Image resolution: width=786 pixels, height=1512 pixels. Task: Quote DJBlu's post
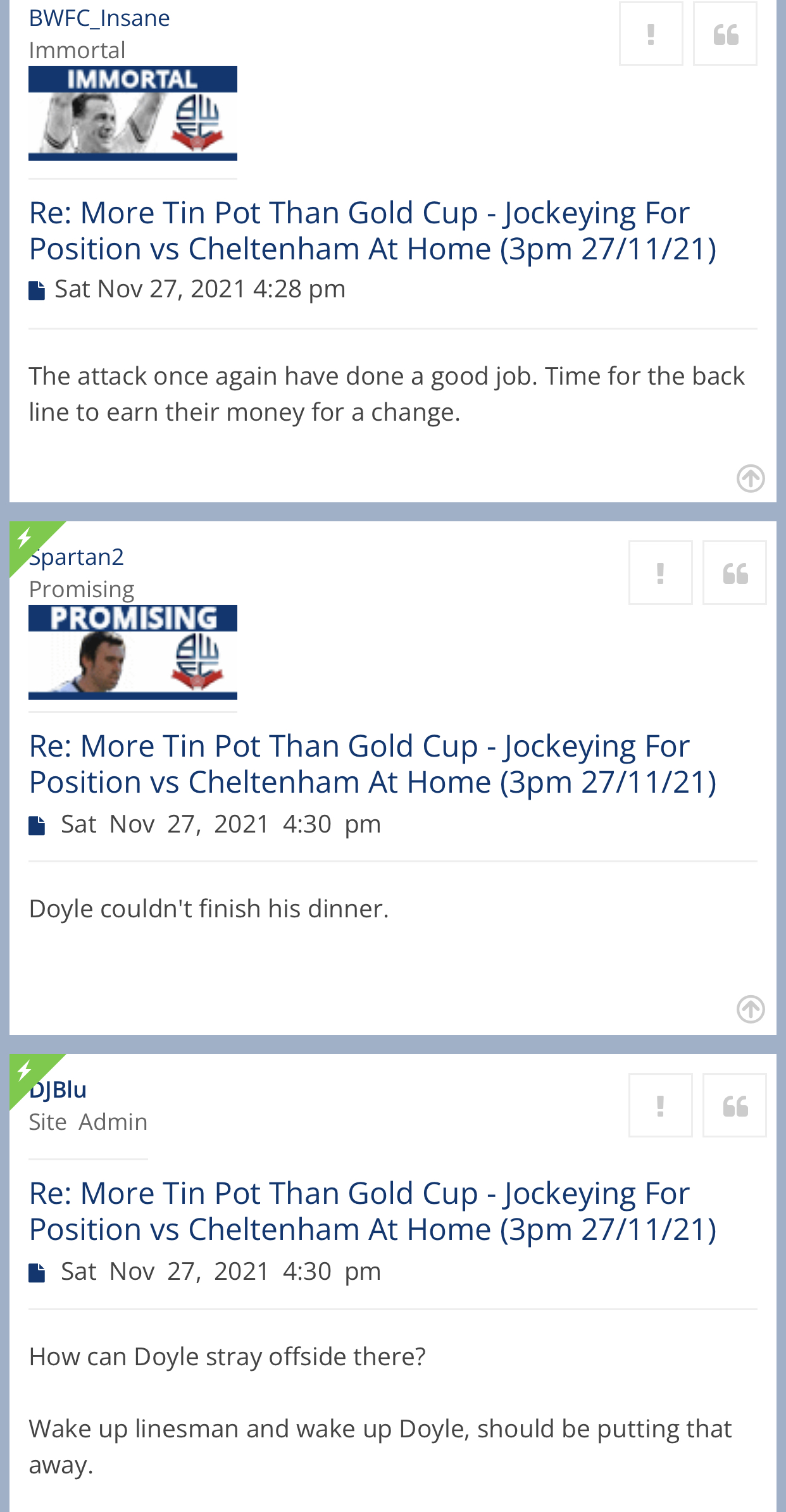(734, 1105)
